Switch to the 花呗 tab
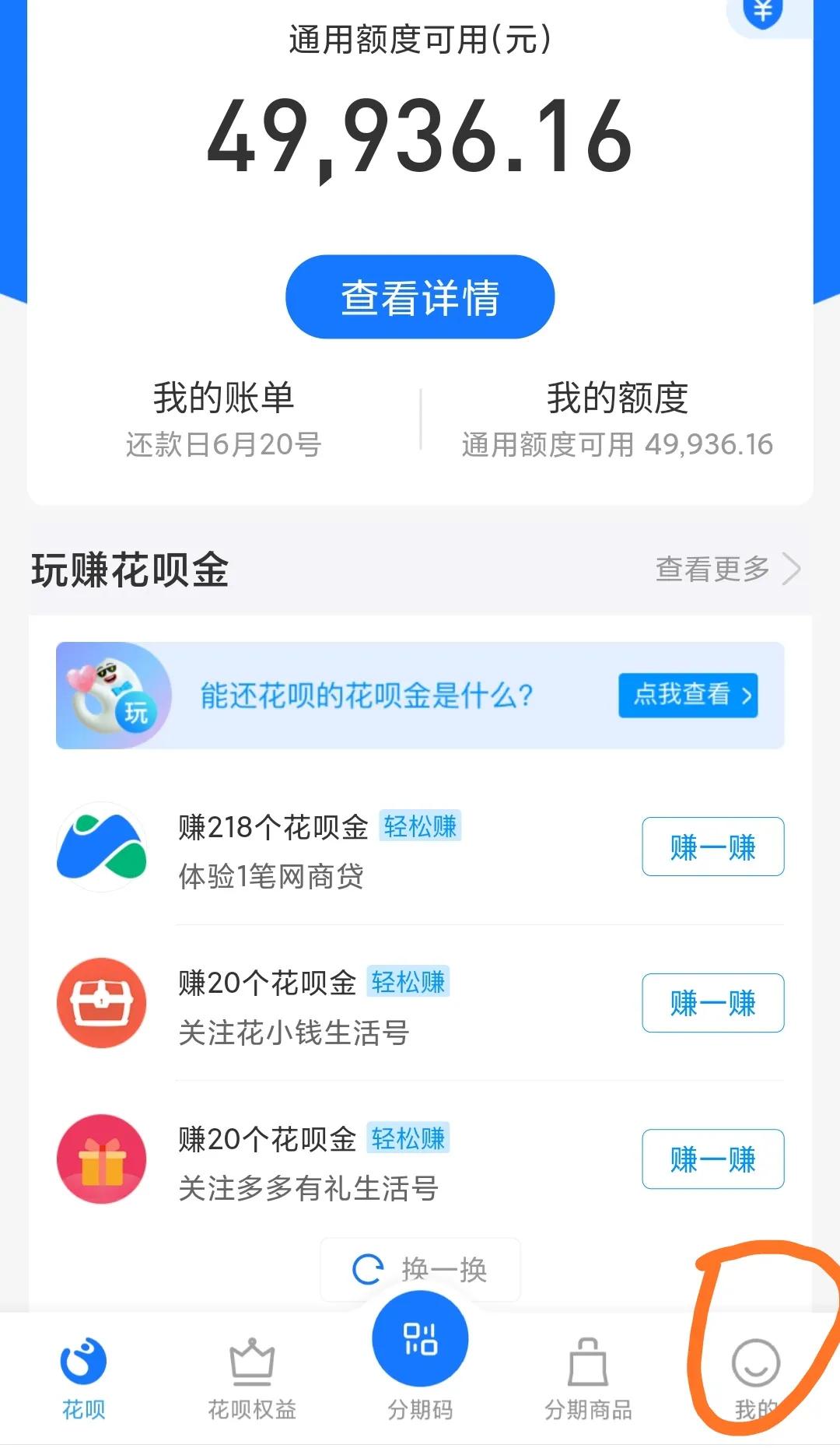Viewport: 840px width, 1448px height. click(x=83, y=1377)
